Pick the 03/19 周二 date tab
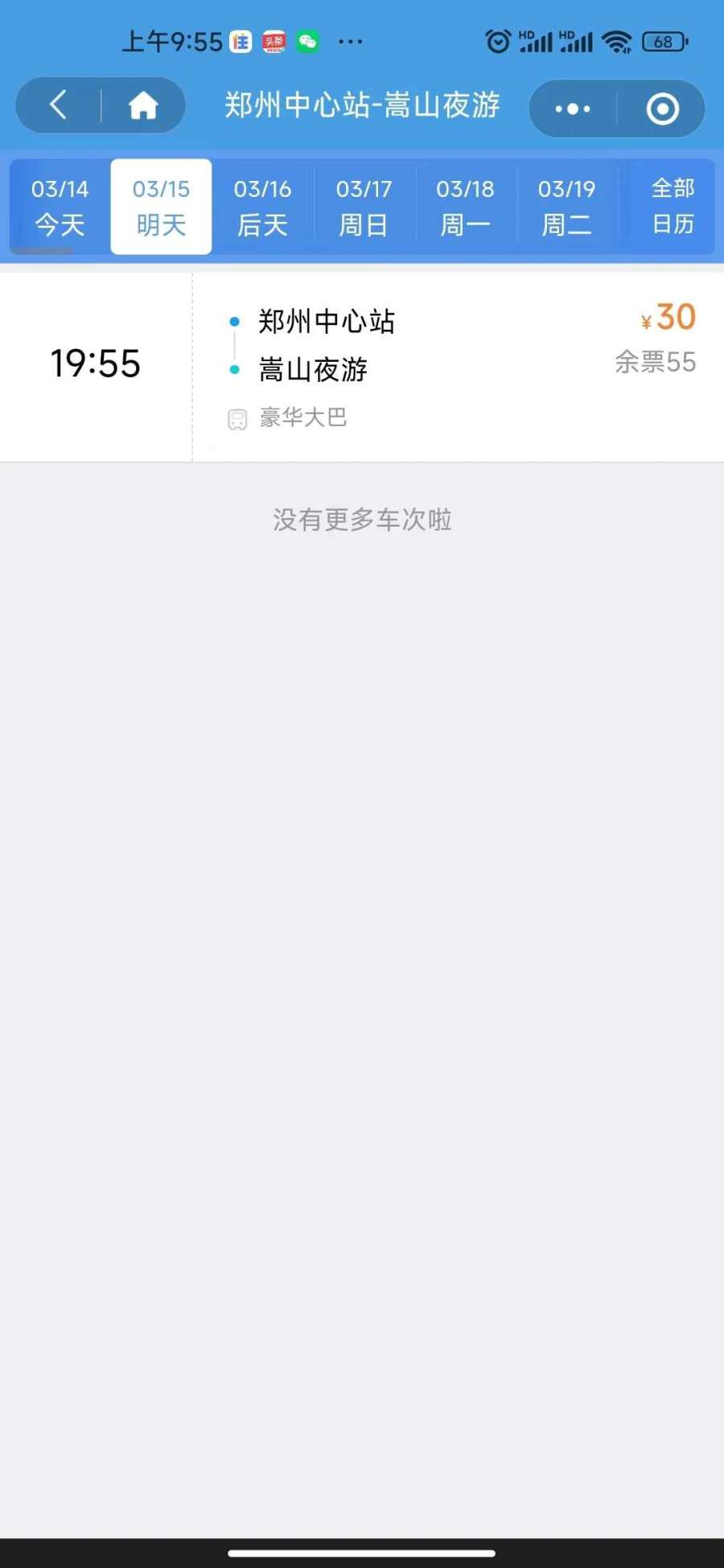The height and width of the screenshot is (1568, 724). click(x=566, y=207)
